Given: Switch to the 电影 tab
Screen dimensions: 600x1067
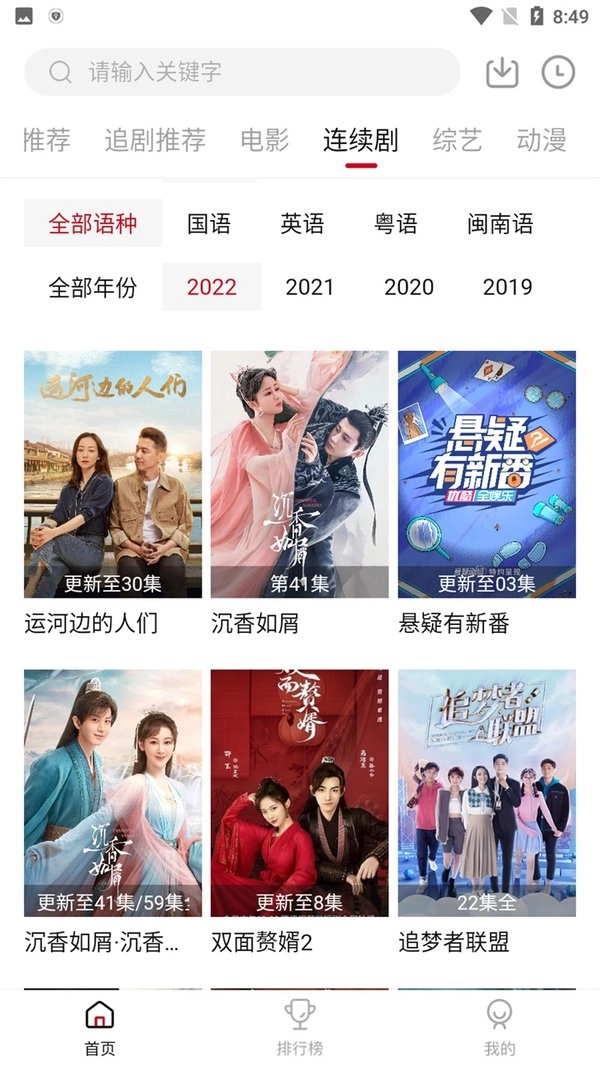Looking at the screenshot, I should point(265,140).
